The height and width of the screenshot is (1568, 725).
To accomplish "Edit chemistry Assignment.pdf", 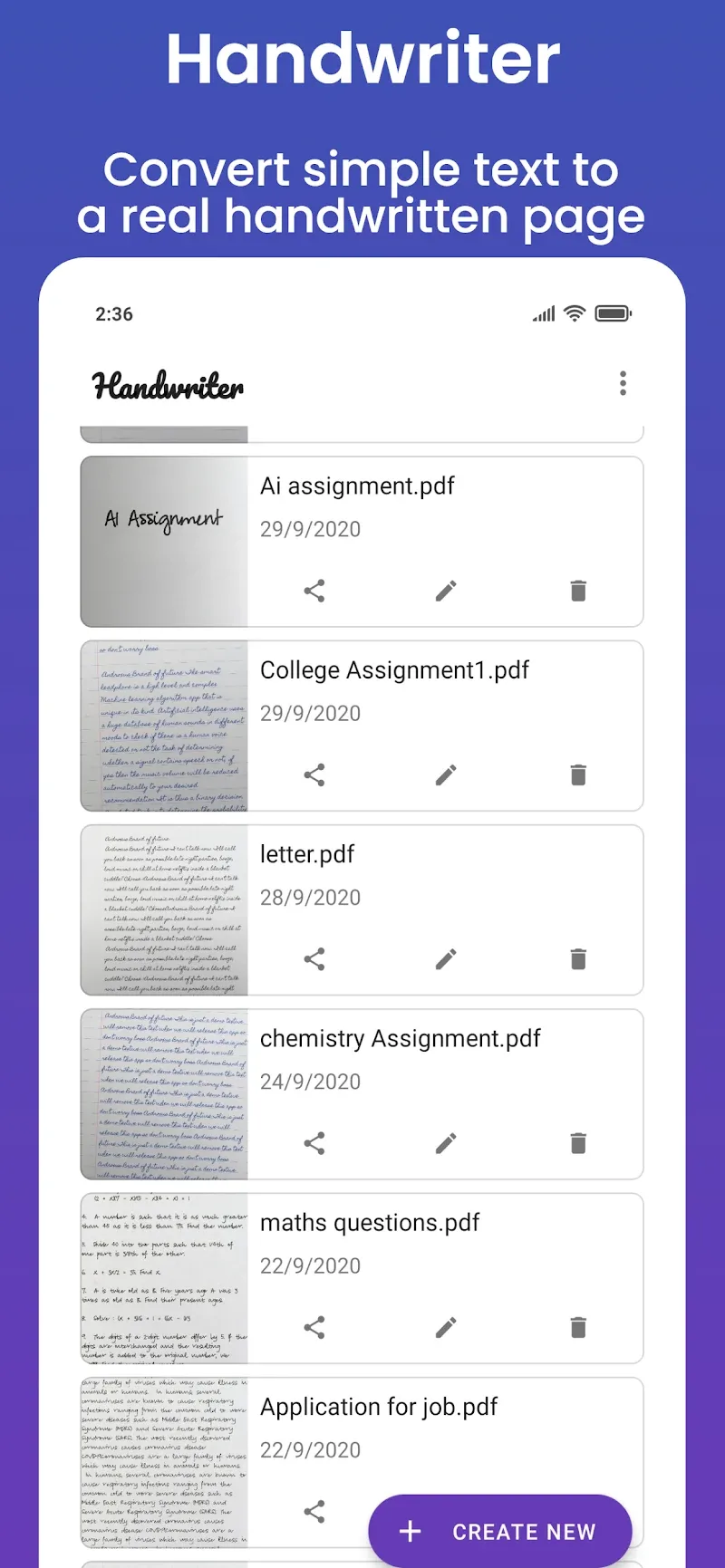I will coord(445,1142).
